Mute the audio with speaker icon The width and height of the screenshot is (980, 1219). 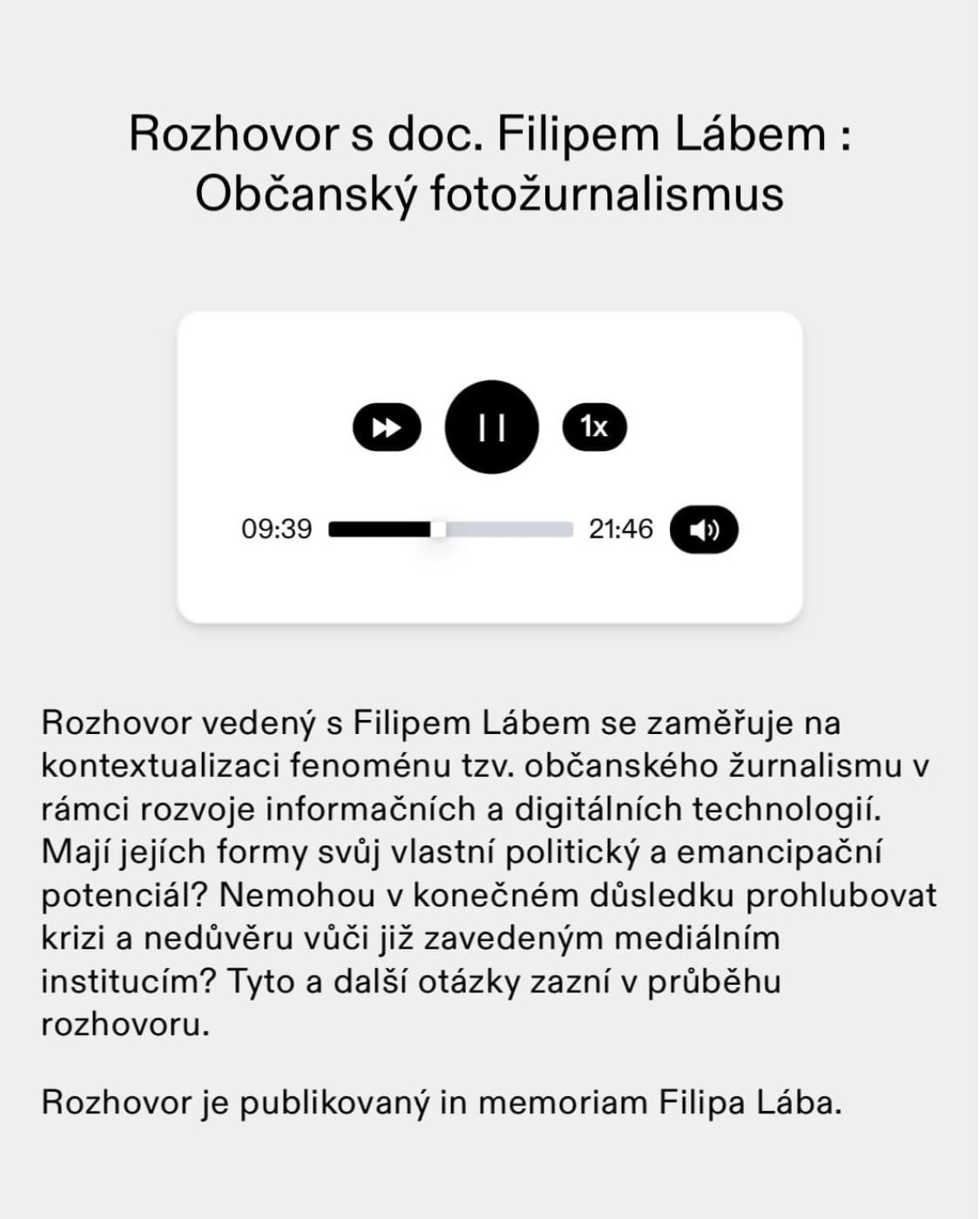click(x=704, y=529)
